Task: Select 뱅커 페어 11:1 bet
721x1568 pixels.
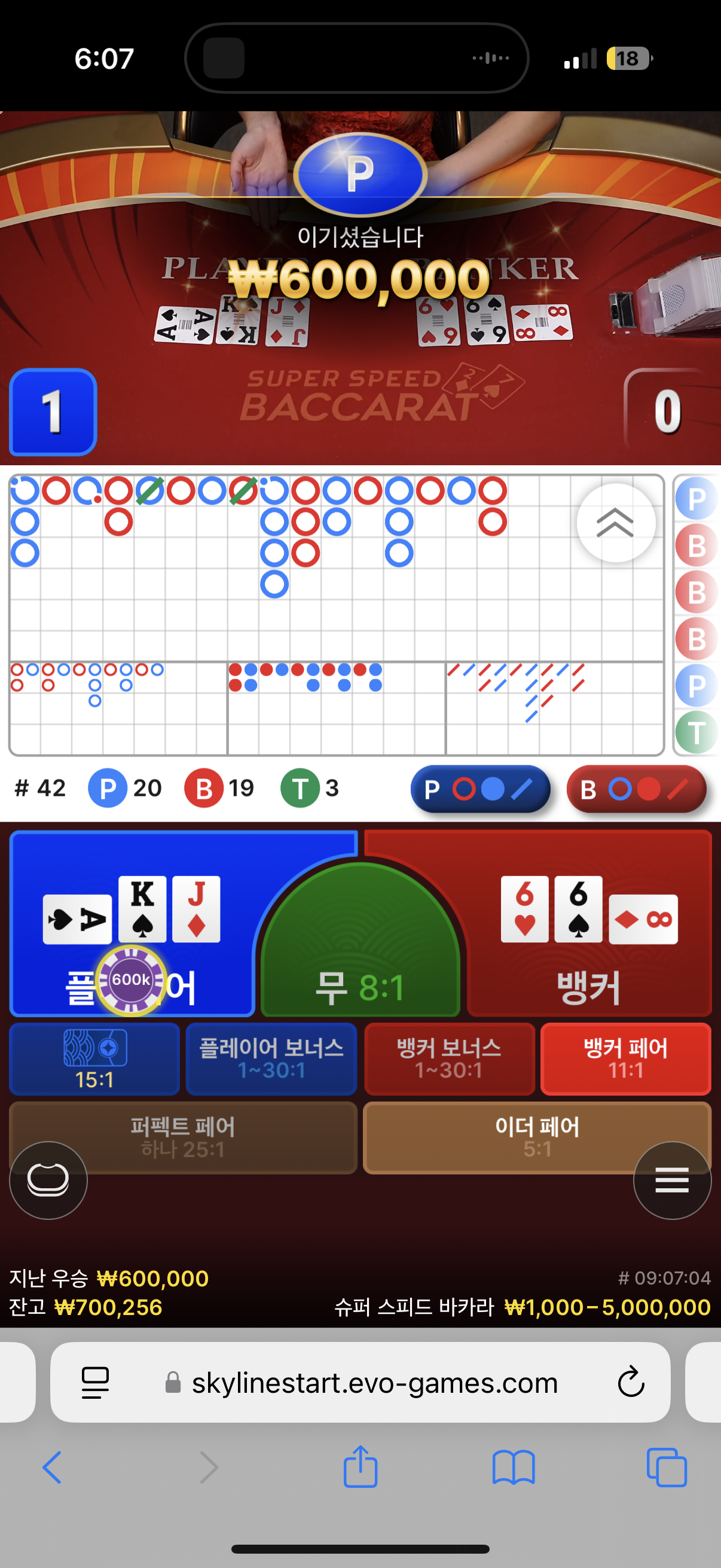Action: click(625, 1059)
